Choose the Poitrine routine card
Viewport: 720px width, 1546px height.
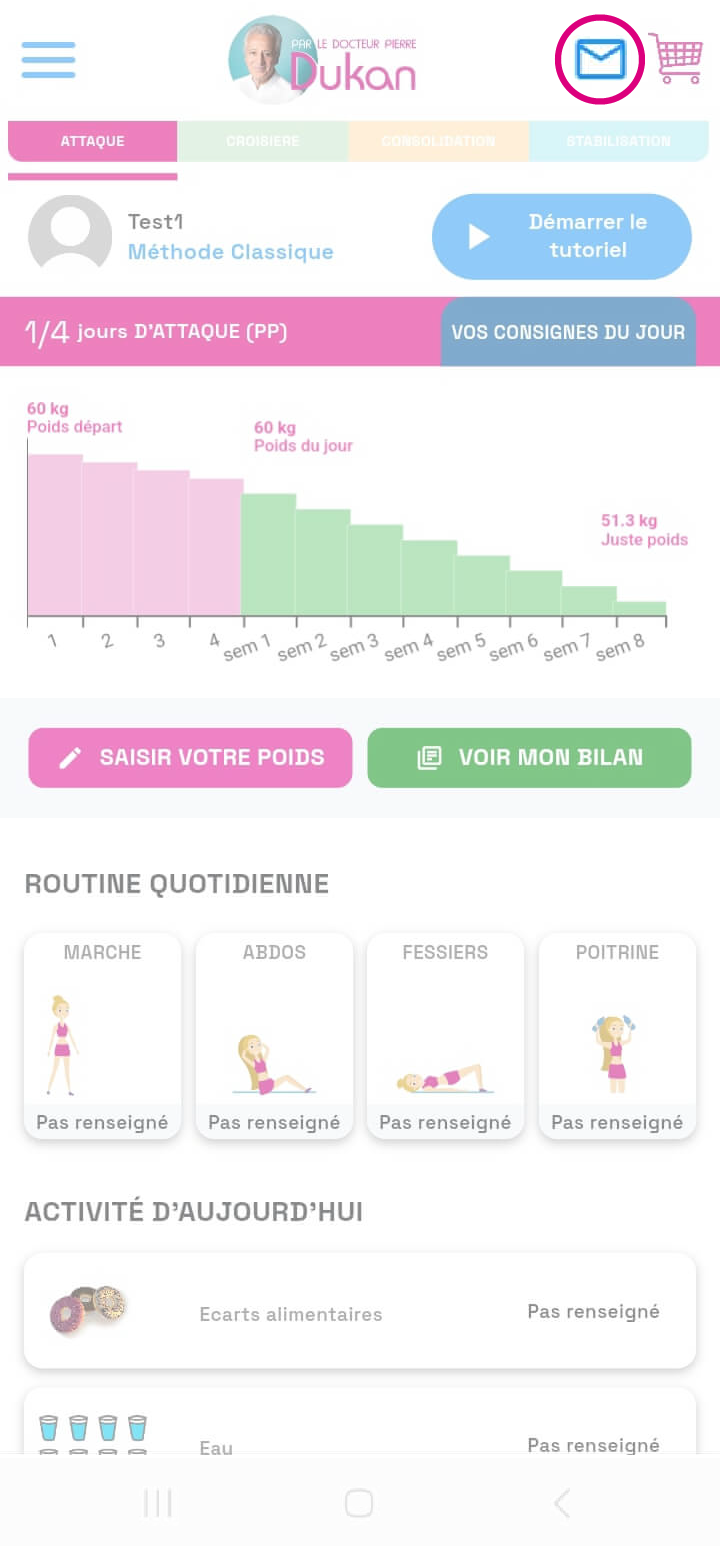pyautogui.click(x=617, y=1035)
